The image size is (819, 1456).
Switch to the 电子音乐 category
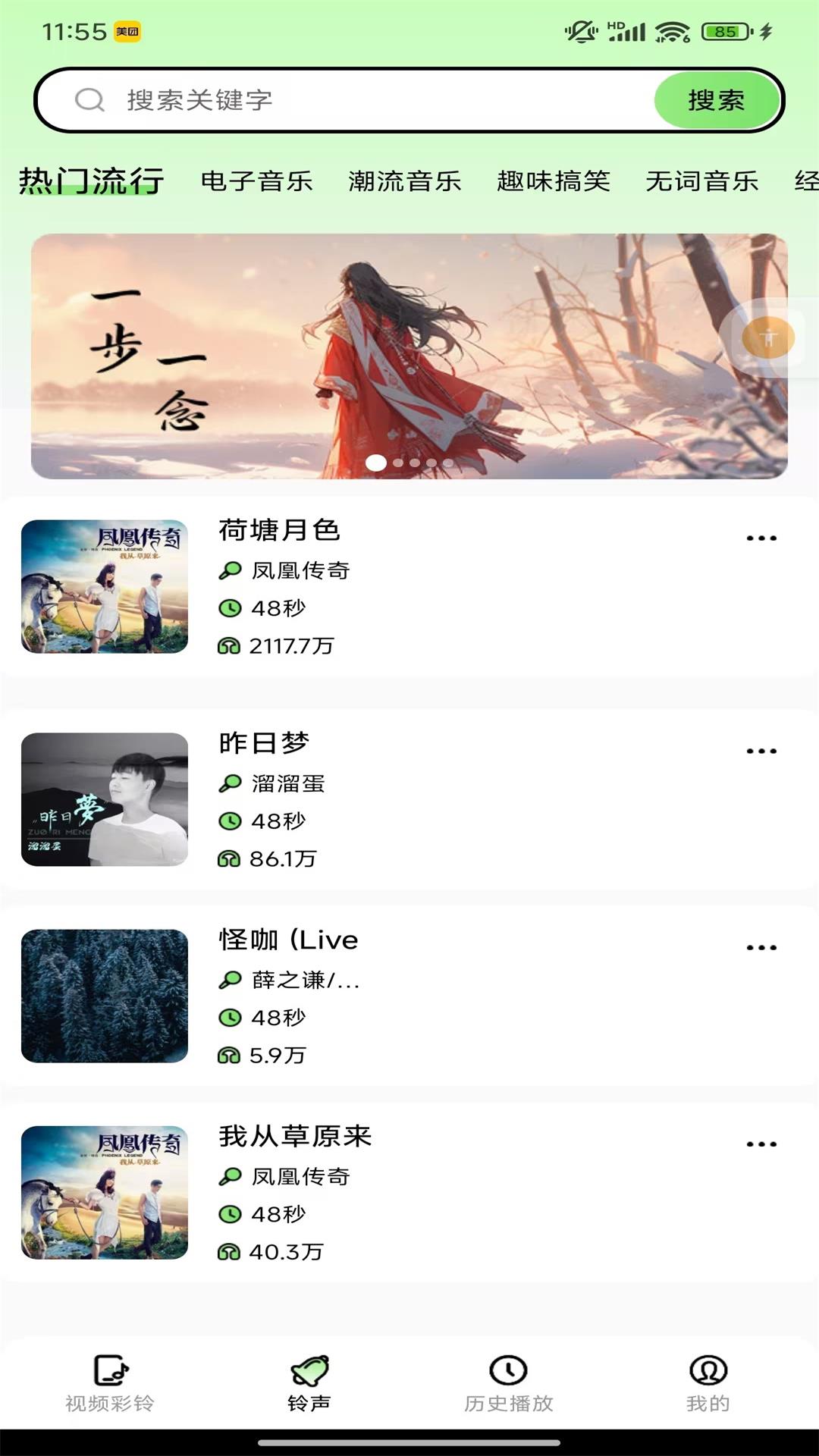pyautogui.click(x=257, y=181)
